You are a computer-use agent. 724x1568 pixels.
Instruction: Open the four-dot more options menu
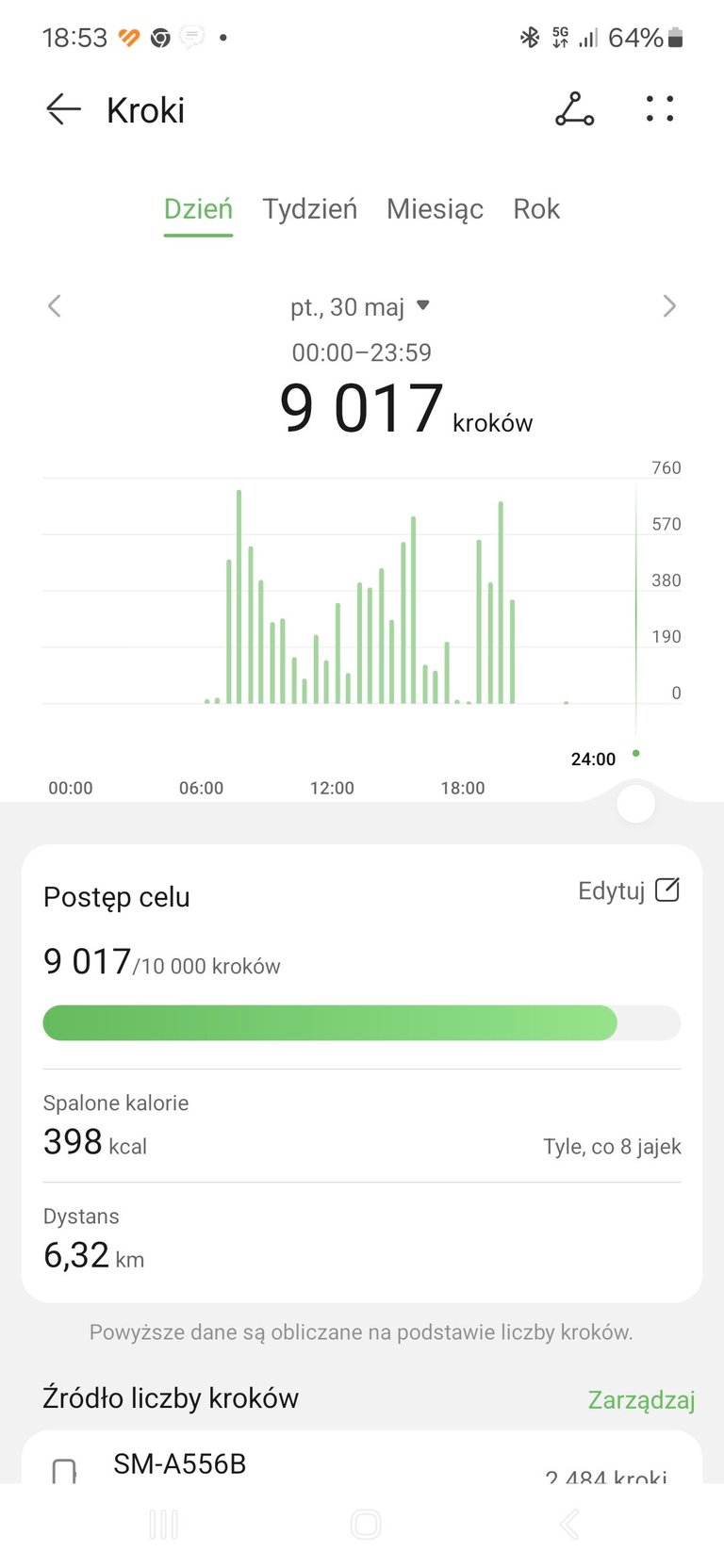tap(660, 109)
